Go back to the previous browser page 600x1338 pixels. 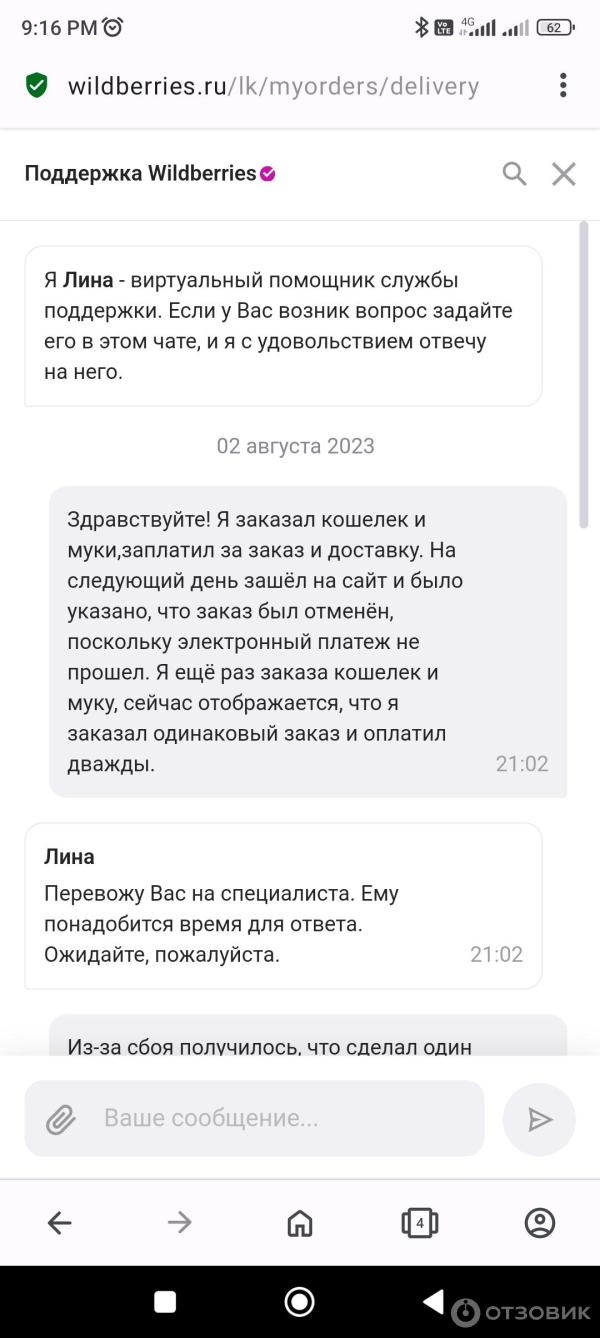click(60, 1222)
